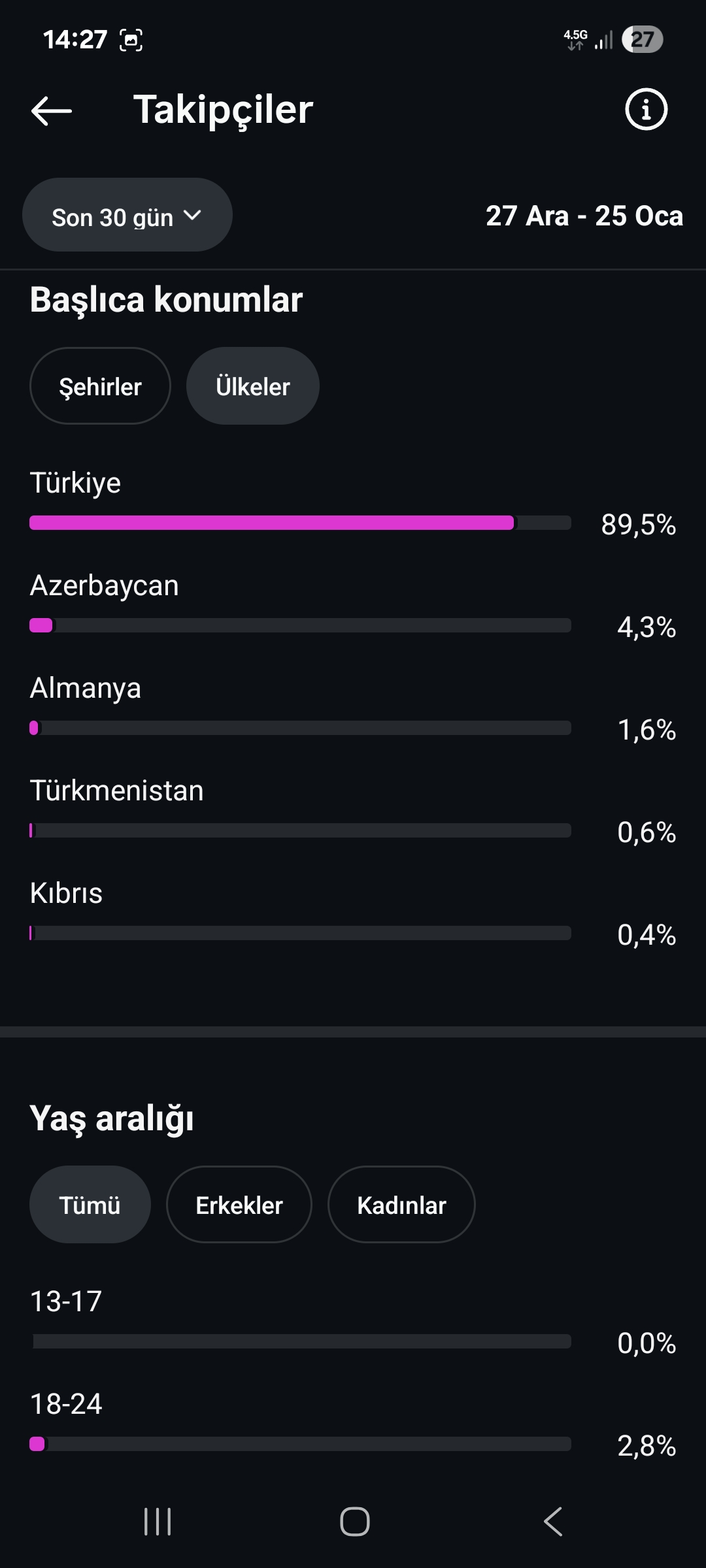
Task: Filter age range by Erkekler
Action: pyautogui.click(x=239, y=1205)
